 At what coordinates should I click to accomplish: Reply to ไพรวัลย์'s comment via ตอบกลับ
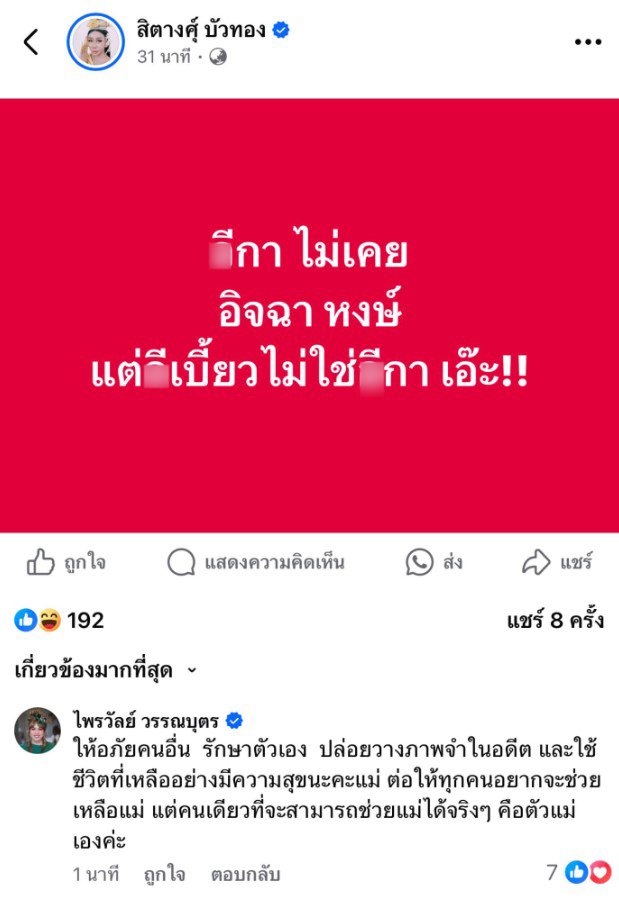245,874
